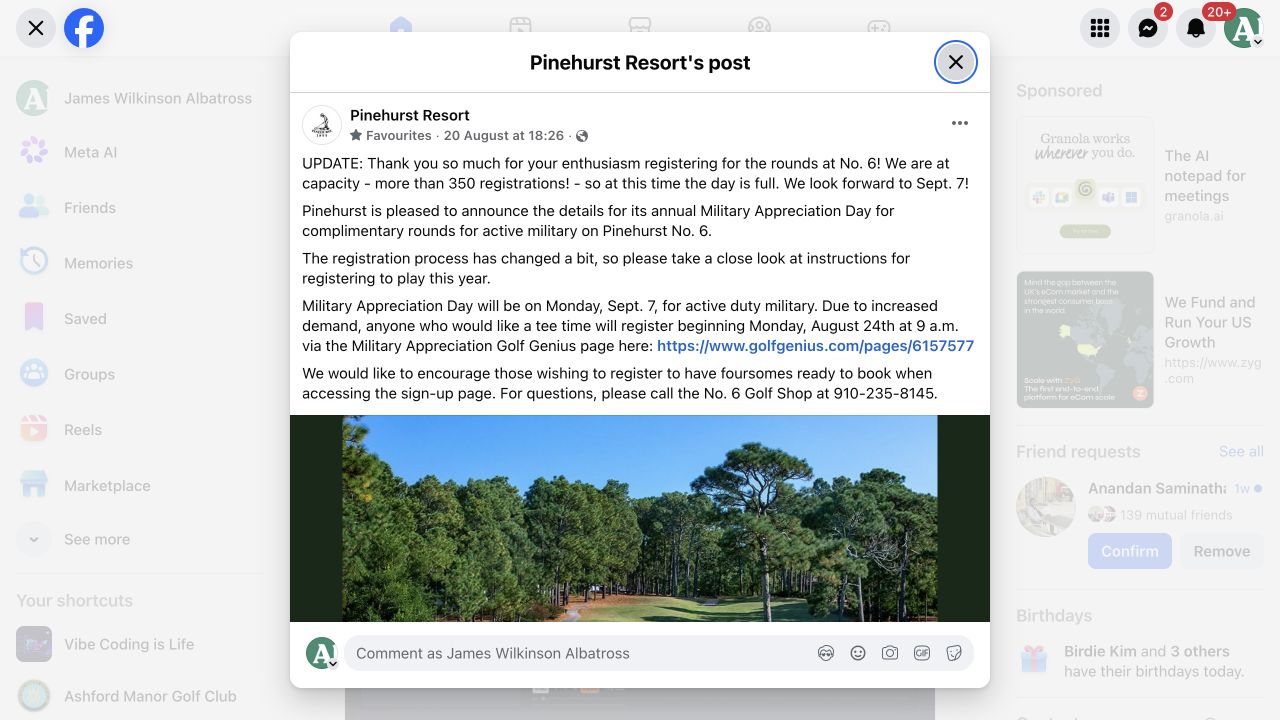View the golf course photo full size

(x=640, y=518)
